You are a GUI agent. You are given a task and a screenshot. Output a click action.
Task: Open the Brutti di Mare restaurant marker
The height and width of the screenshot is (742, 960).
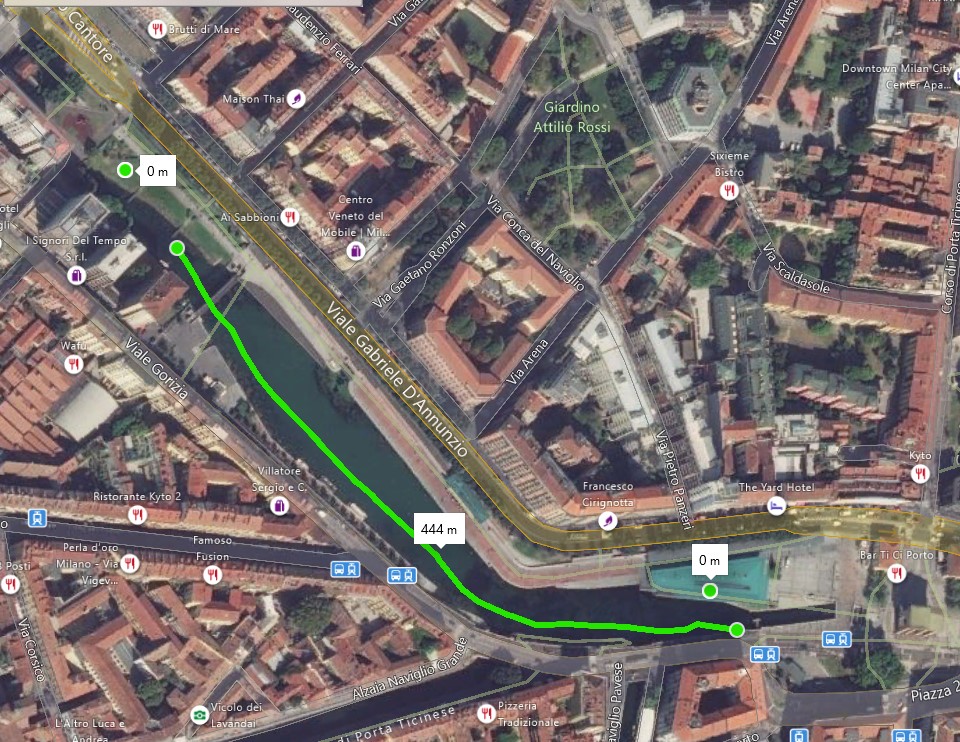tap(156, 29)
